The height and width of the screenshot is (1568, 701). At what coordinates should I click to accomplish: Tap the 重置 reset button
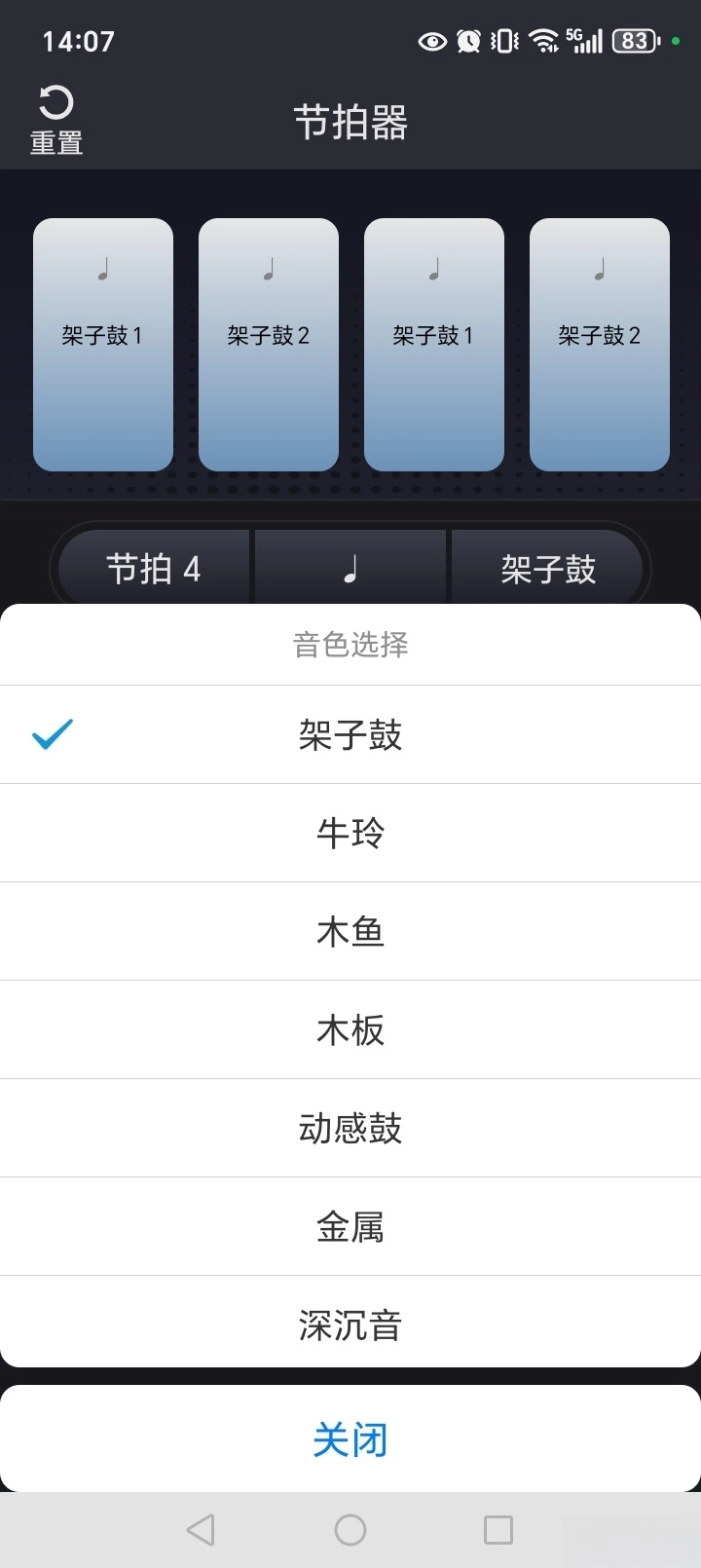pyautogui.click(x=56, y=121)
